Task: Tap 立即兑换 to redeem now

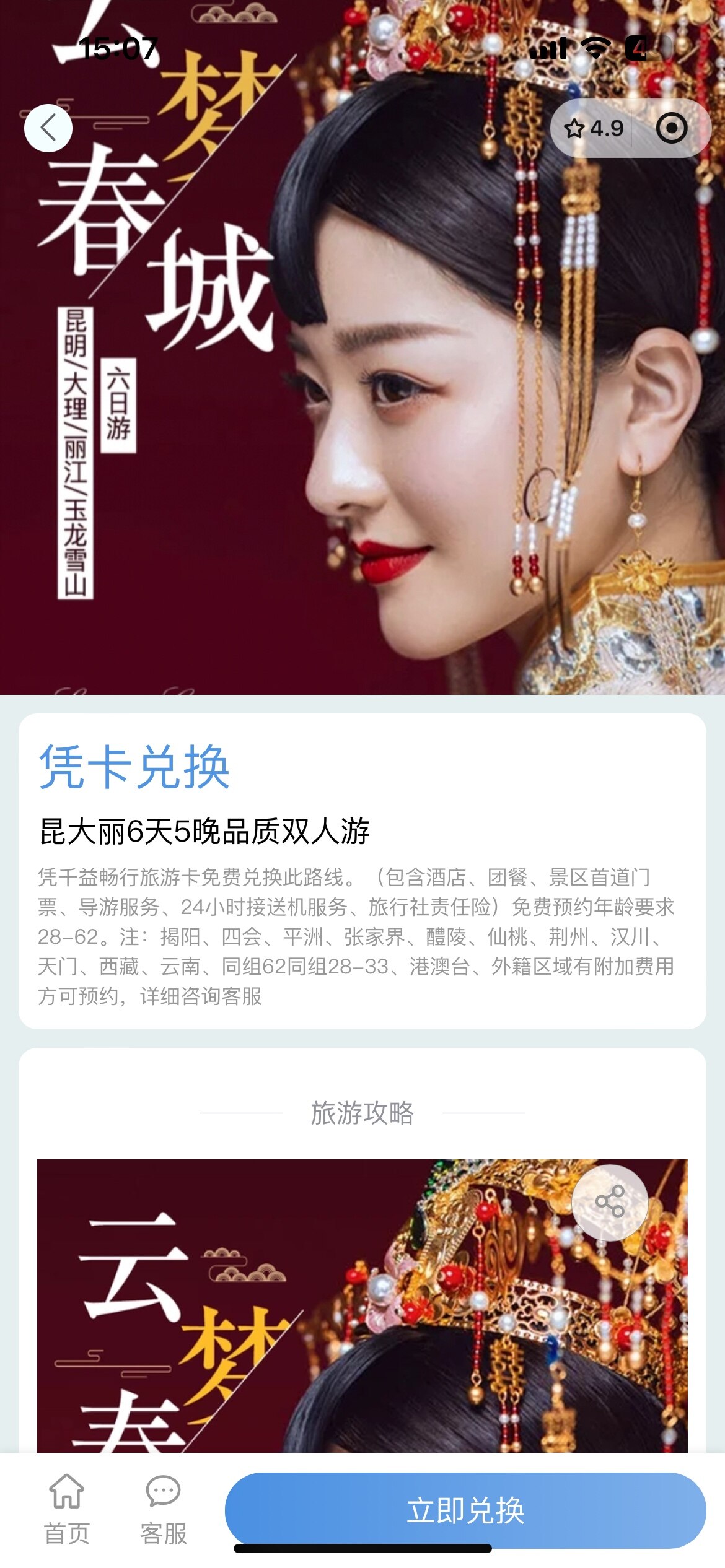Action: (465, 1510)
